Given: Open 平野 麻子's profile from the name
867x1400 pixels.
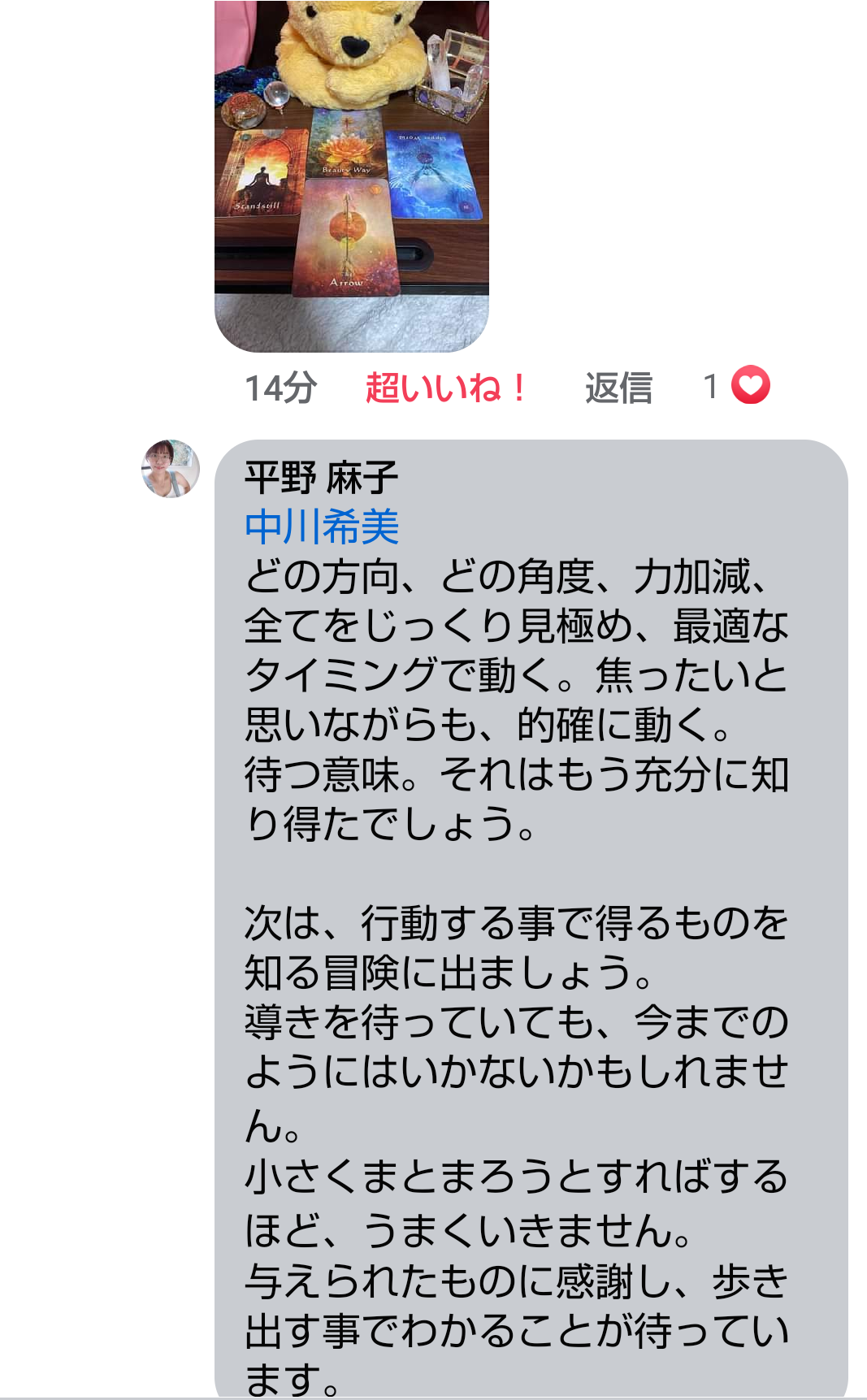Looking at the screenshot, I should point(322,478).
